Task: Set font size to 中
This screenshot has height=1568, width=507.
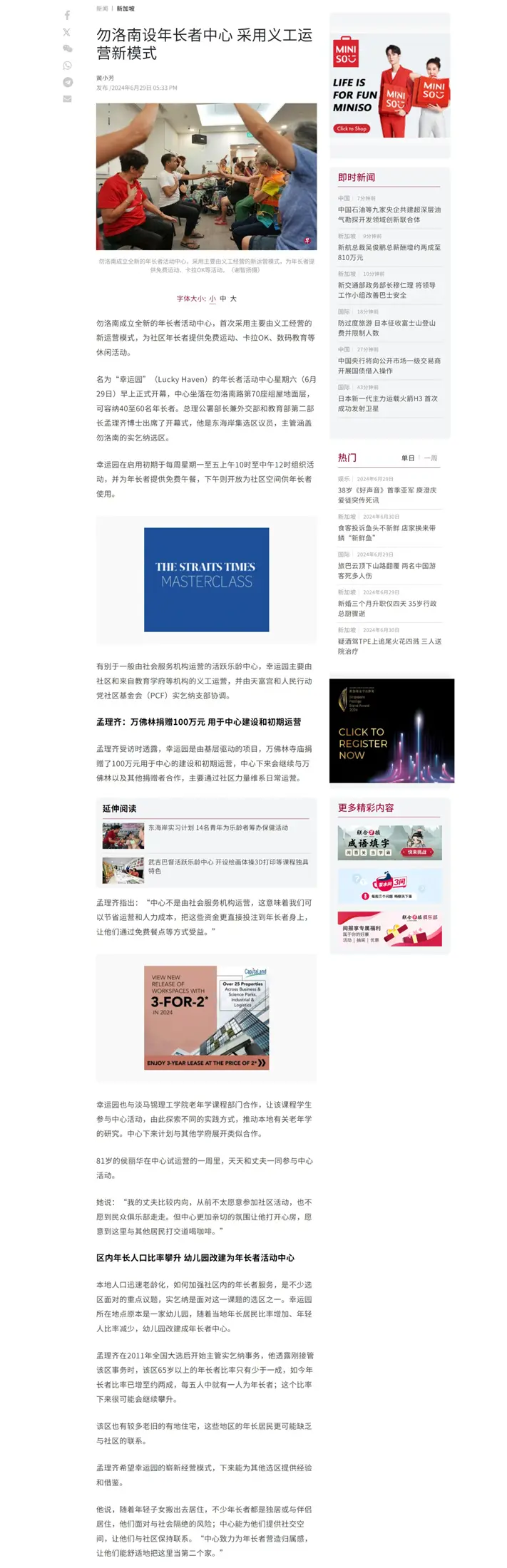Action: [x=222, y=299]
